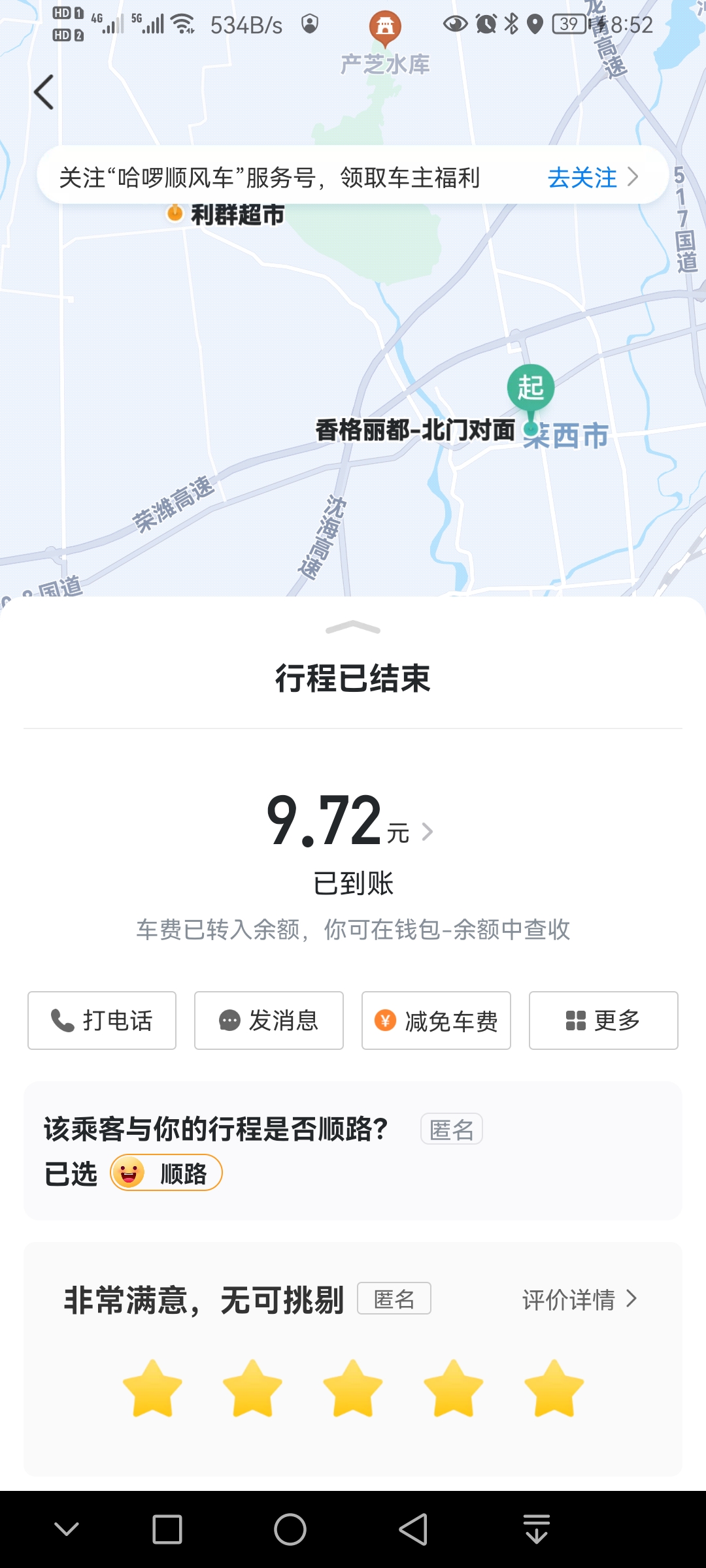Go to the system home screen
This screenshot has width=706, height=1568.
tap(290, 1529)
